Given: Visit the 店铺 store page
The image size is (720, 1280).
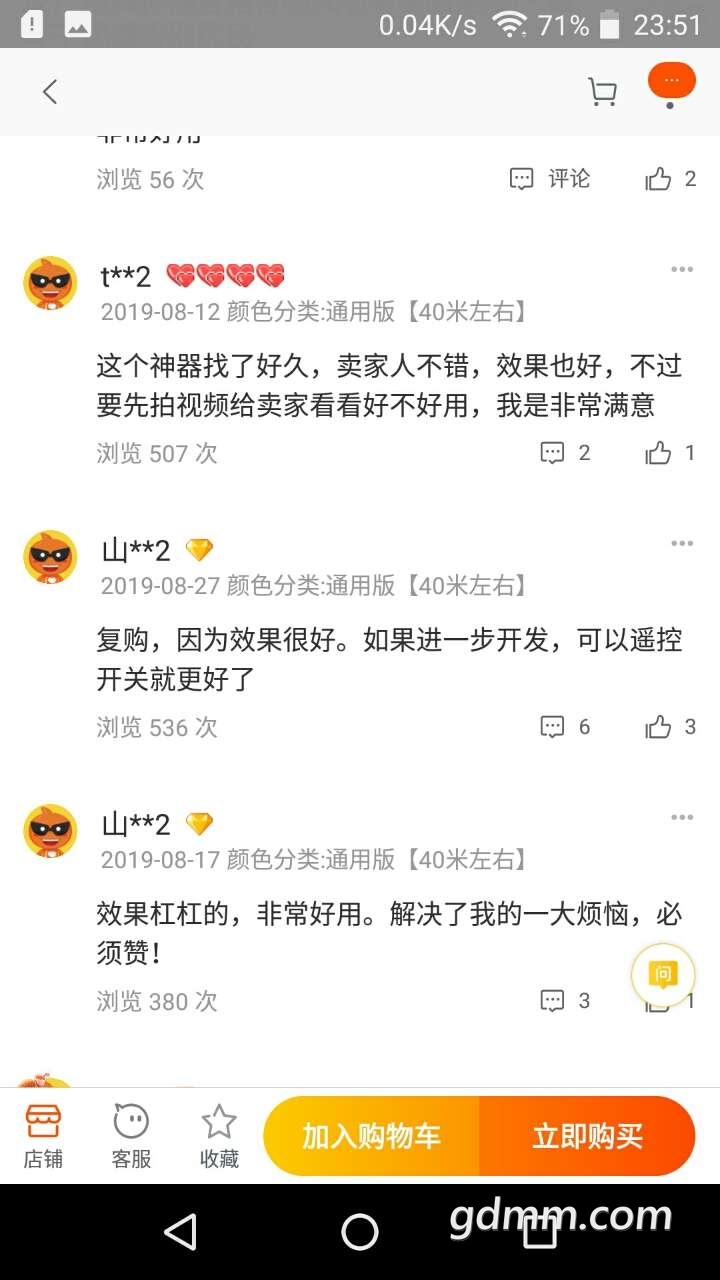Looking at the screenshot, I should point(43,1135).
